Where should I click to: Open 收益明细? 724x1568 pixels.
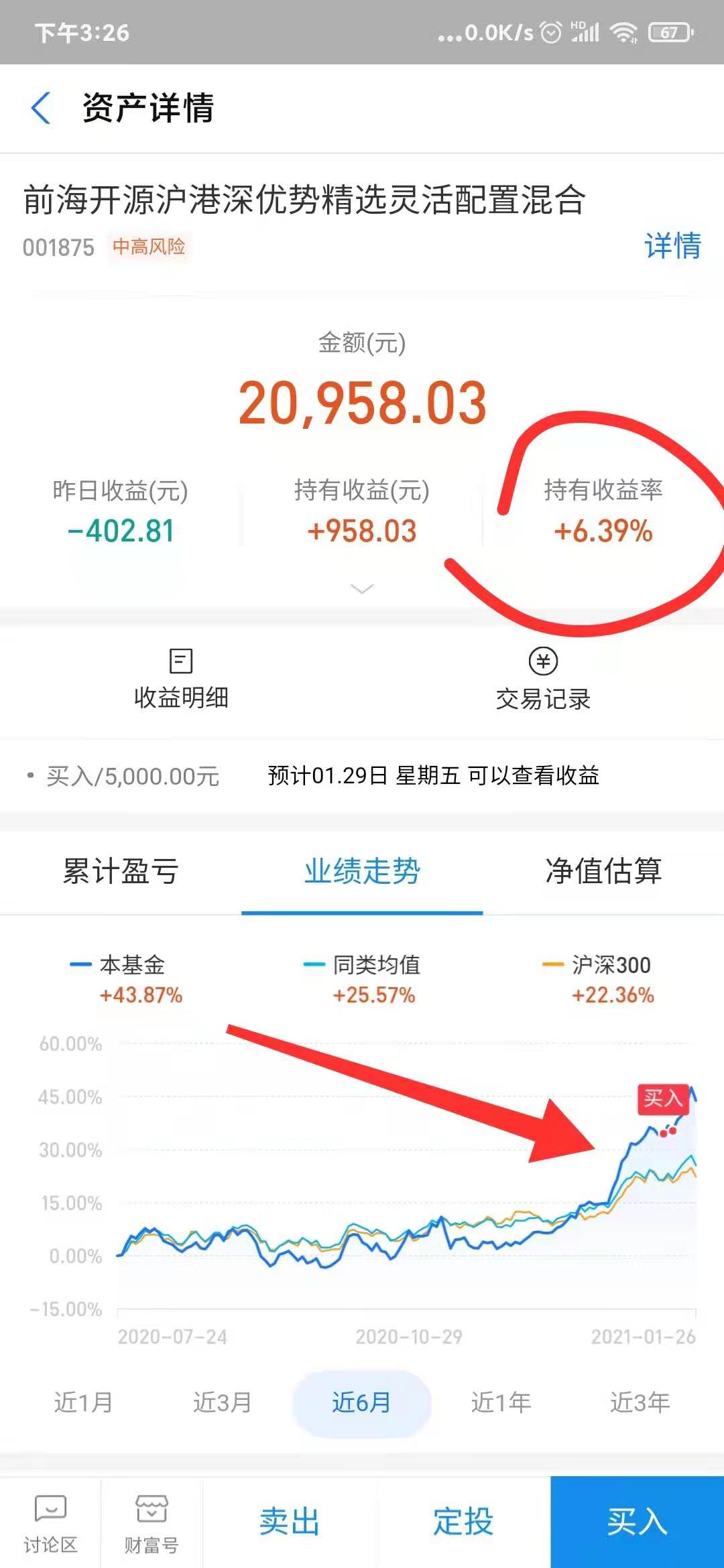(181, 679)
